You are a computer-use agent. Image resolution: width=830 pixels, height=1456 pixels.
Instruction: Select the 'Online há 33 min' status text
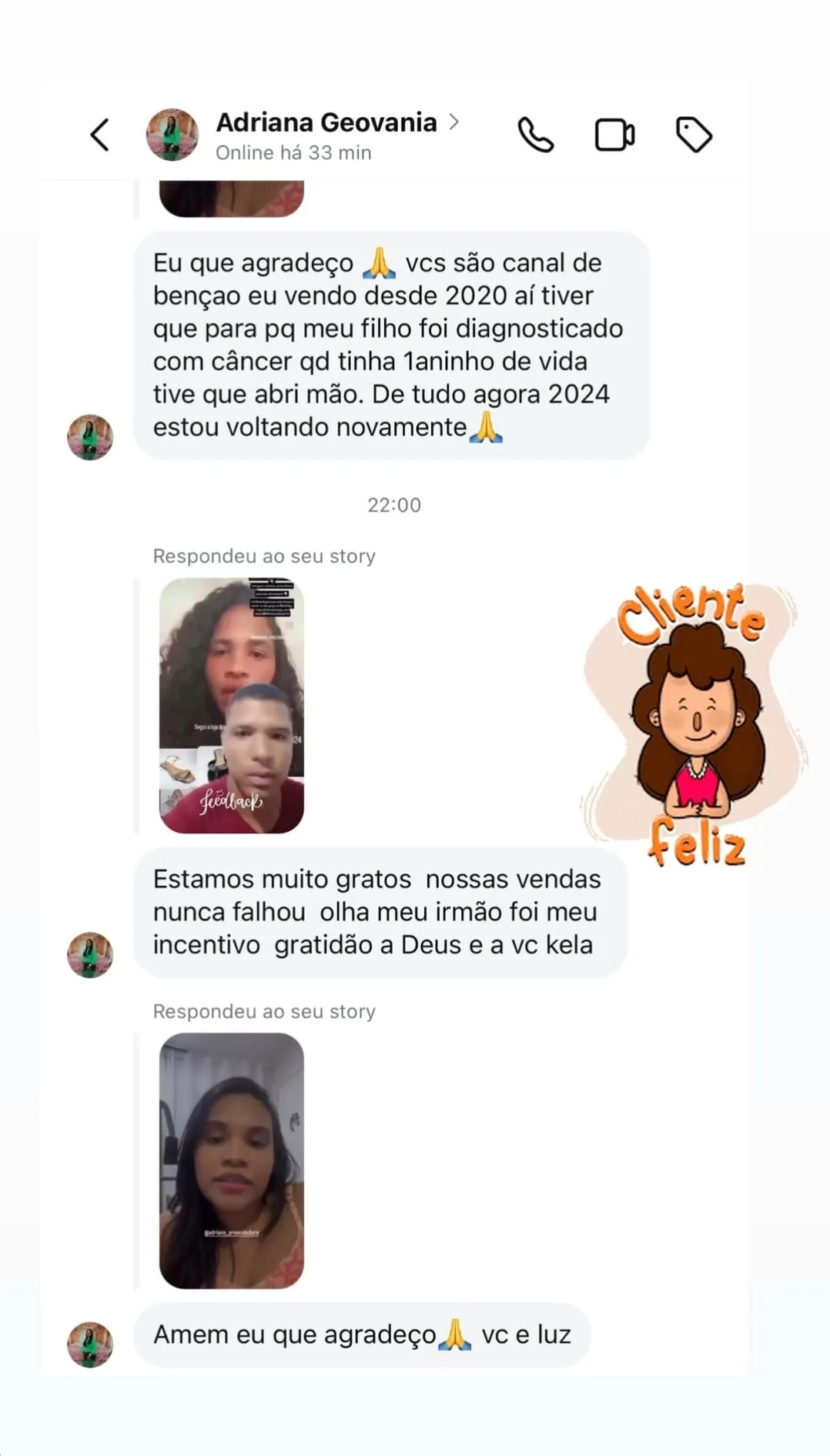(292, 152)
